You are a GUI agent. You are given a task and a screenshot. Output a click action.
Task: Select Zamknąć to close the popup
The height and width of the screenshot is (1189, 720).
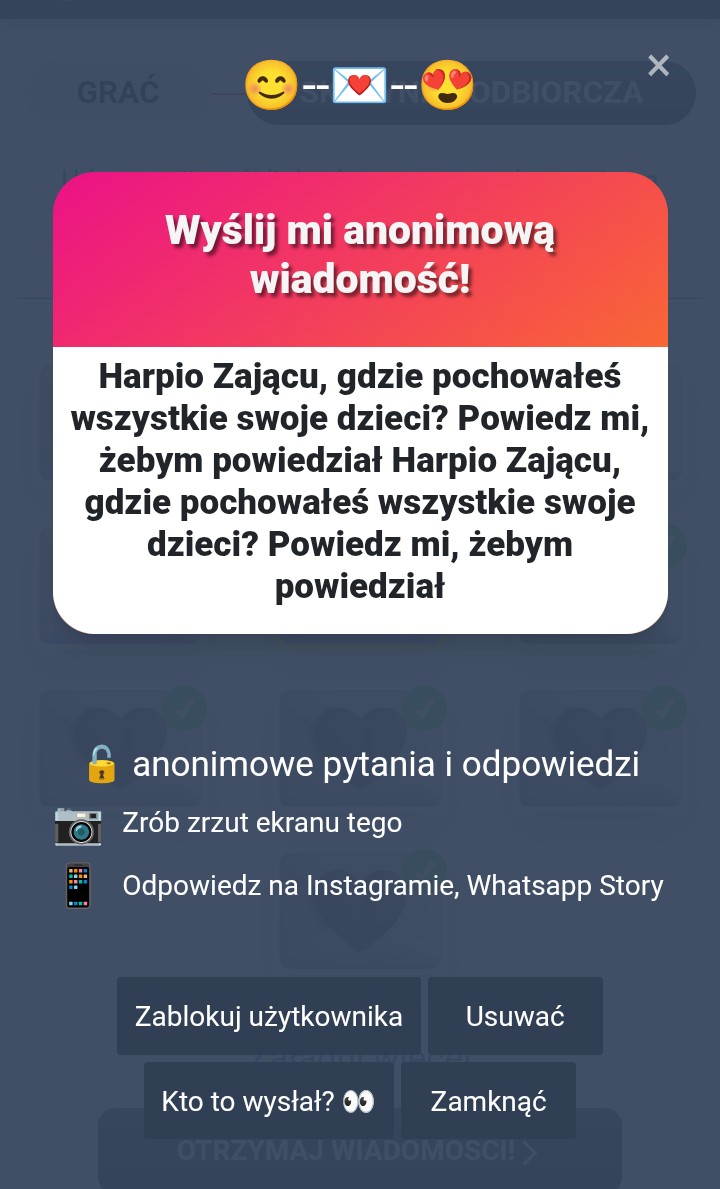click(488, 1100)
